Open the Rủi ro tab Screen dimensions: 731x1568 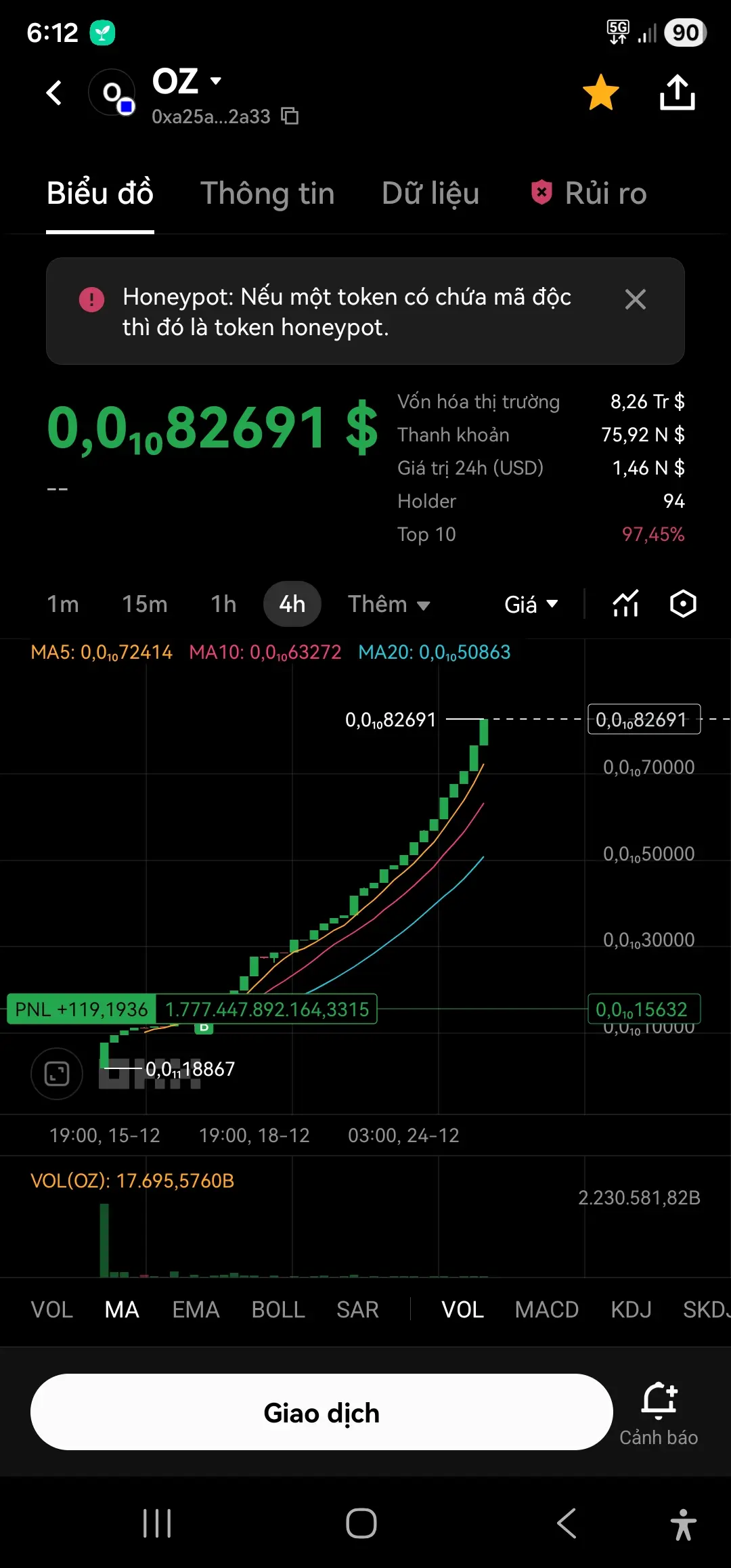(589, 194)
